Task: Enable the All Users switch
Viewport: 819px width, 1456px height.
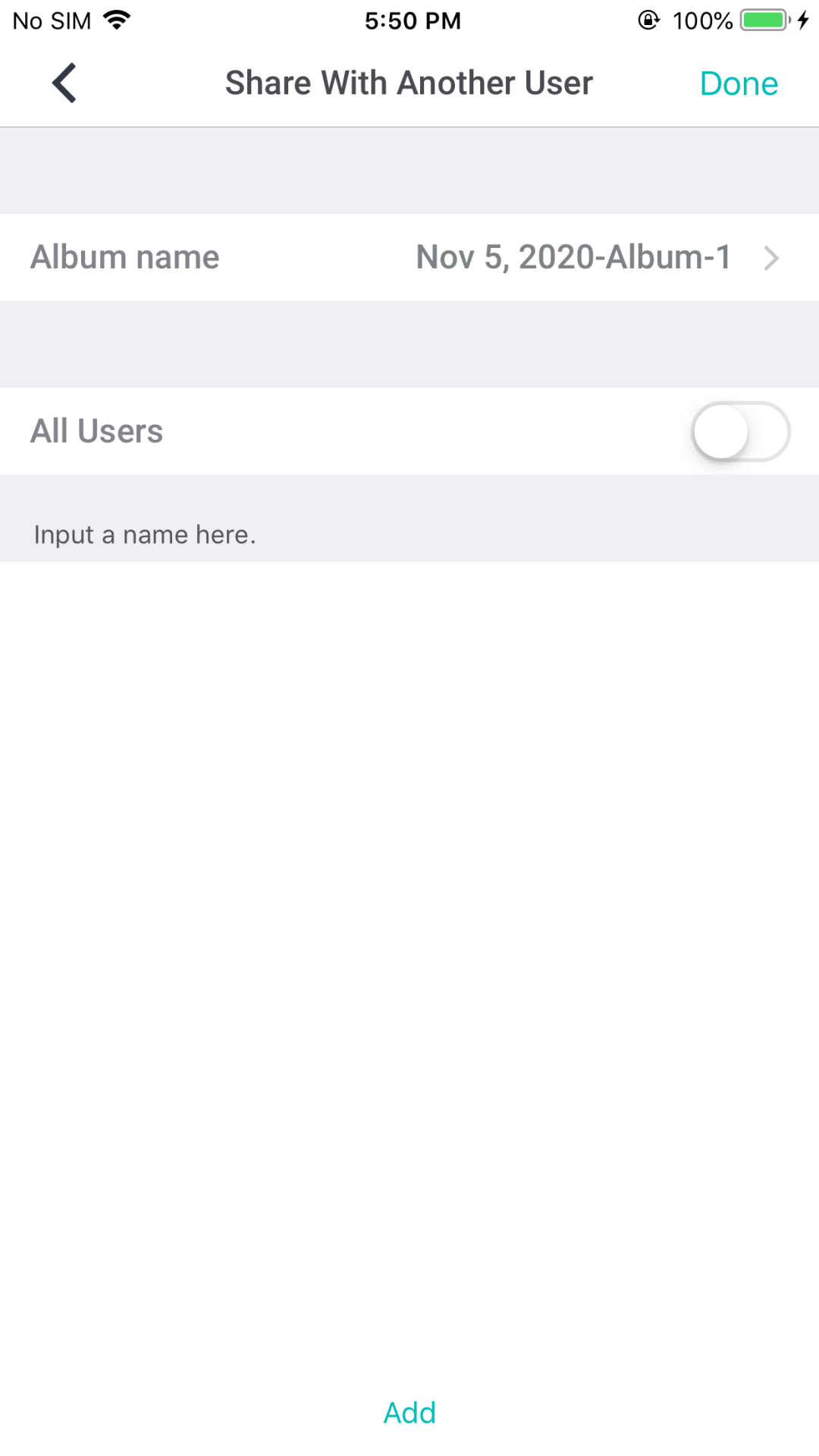Action: click(741, 431)
